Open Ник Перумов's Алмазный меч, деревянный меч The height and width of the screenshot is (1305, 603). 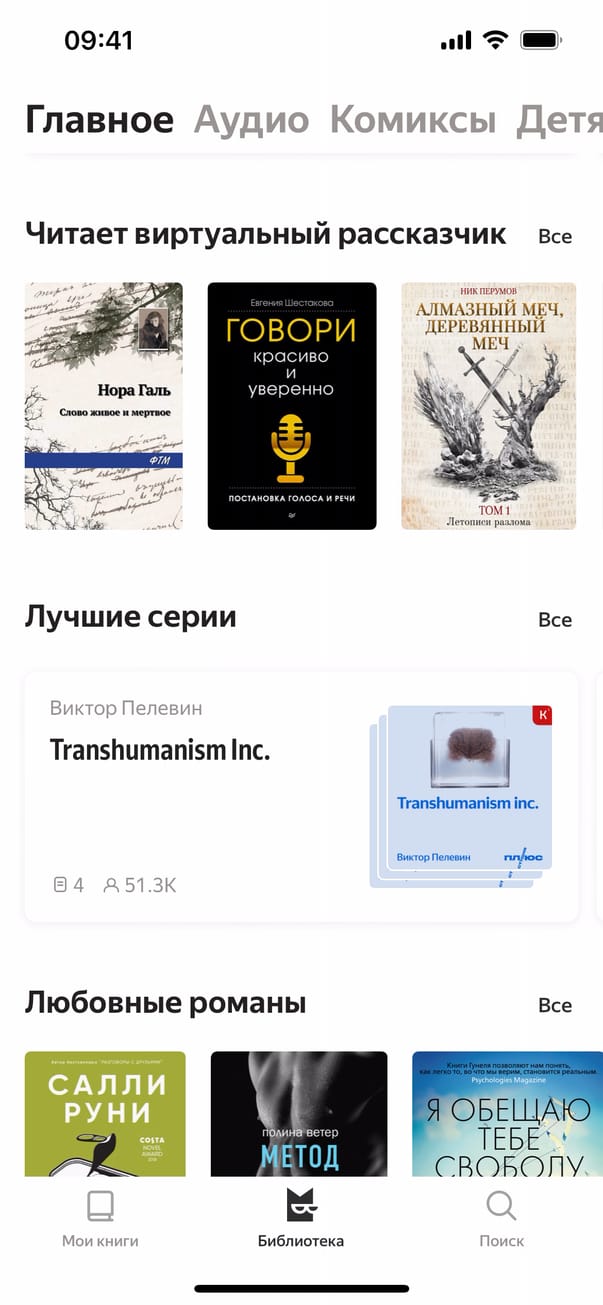[x=488, y=405]
